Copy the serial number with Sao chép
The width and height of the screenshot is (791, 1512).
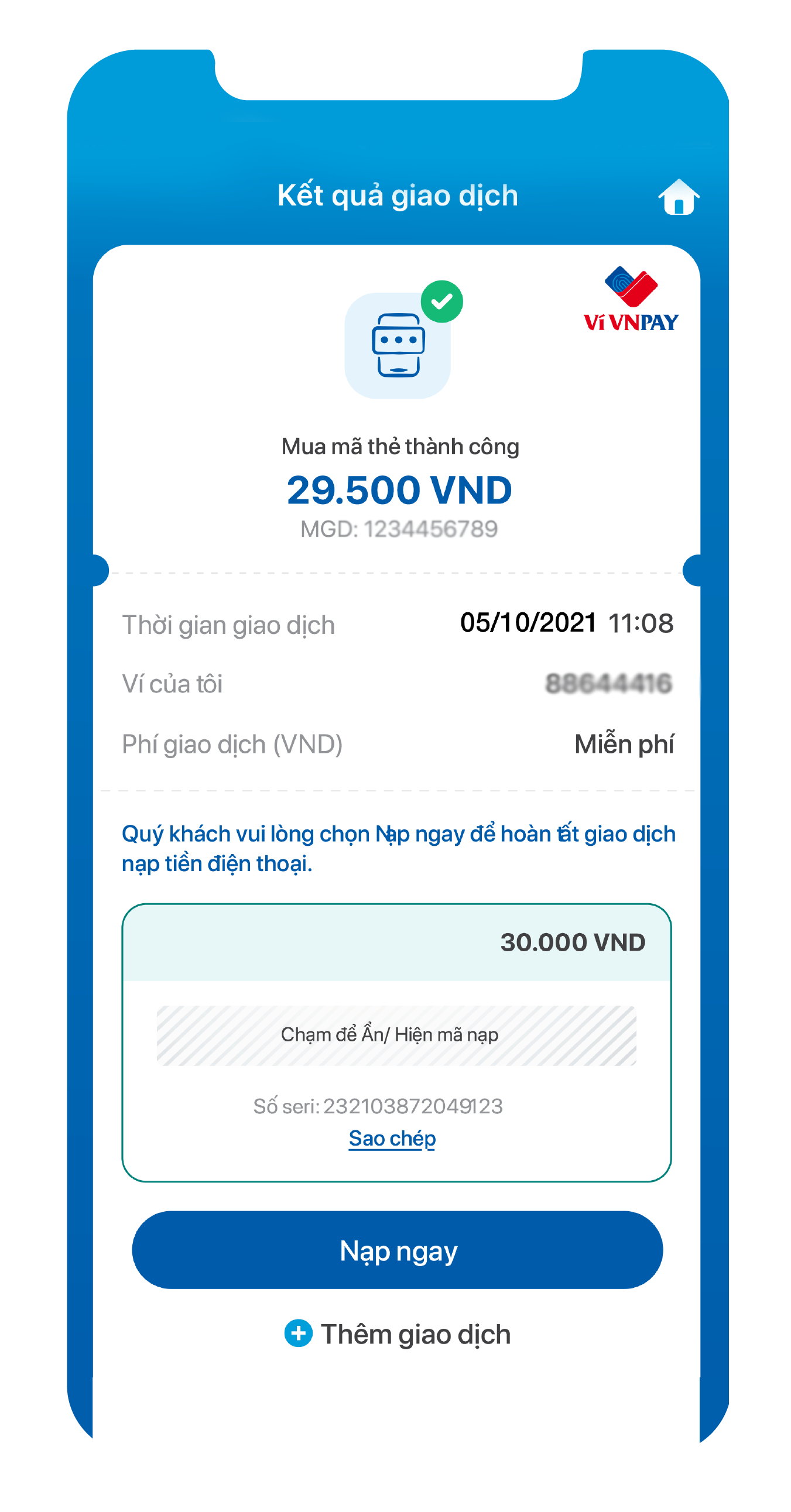tap(392, 1139)
